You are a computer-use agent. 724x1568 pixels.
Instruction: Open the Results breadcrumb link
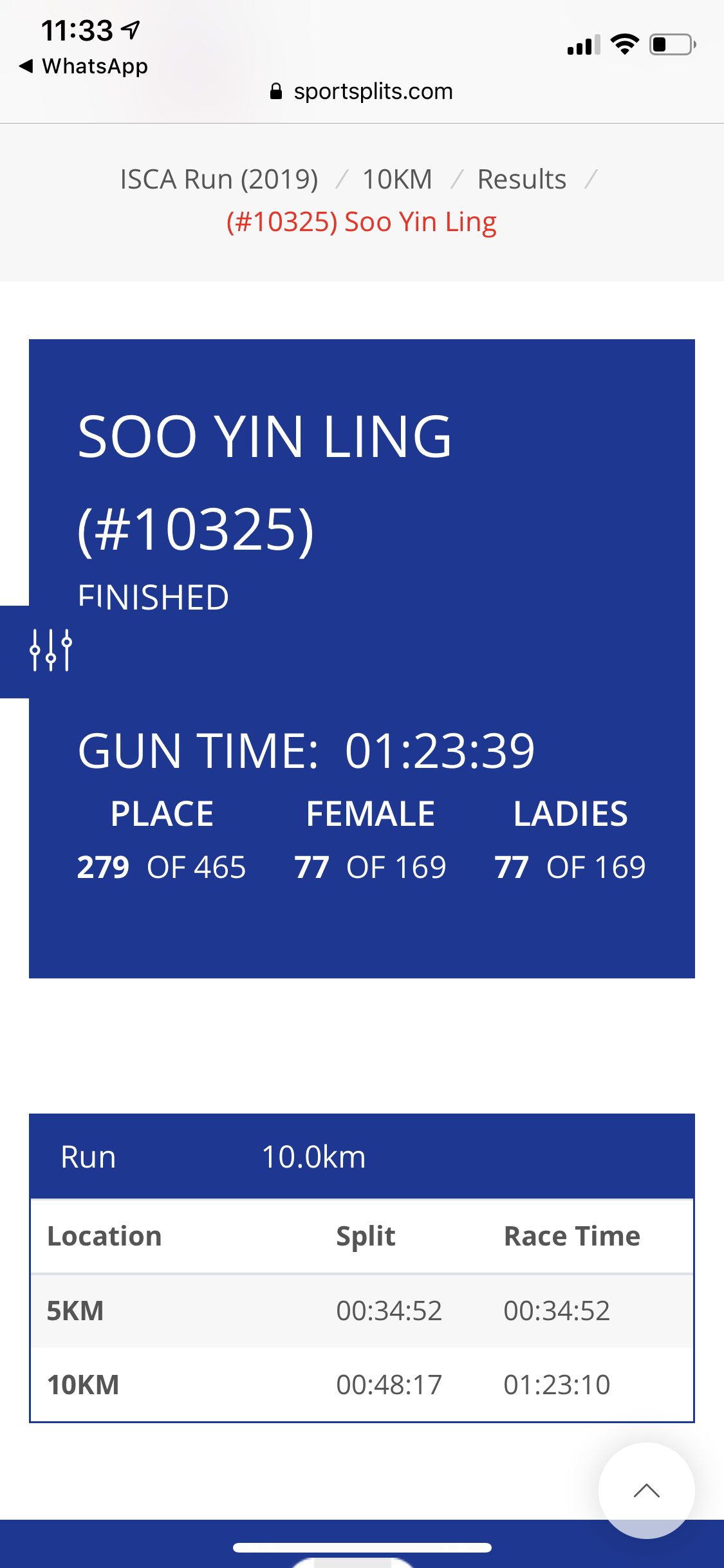(x=522, y=180)
